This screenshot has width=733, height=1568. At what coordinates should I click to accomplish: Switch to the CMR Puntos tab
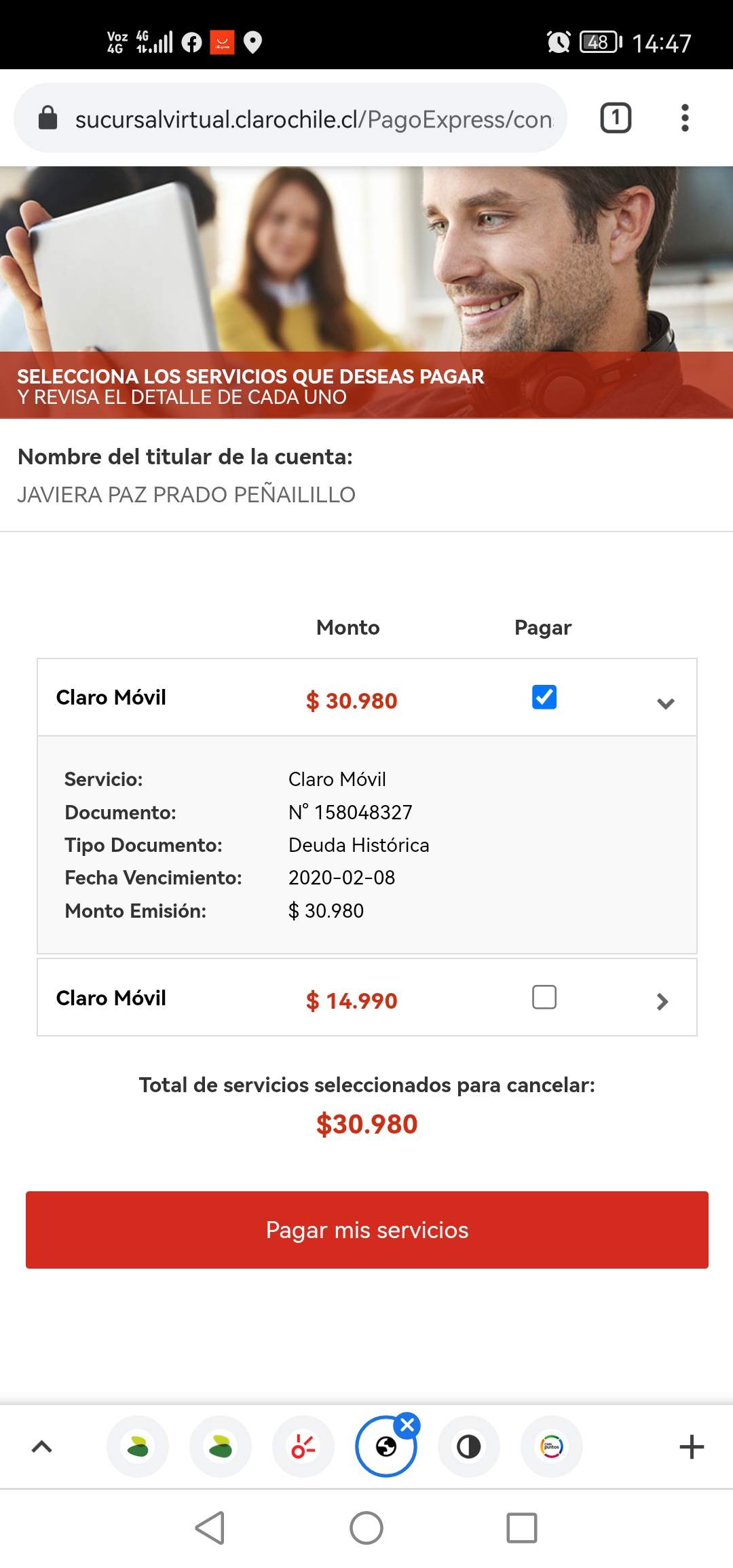click(x=552, y=1446)
